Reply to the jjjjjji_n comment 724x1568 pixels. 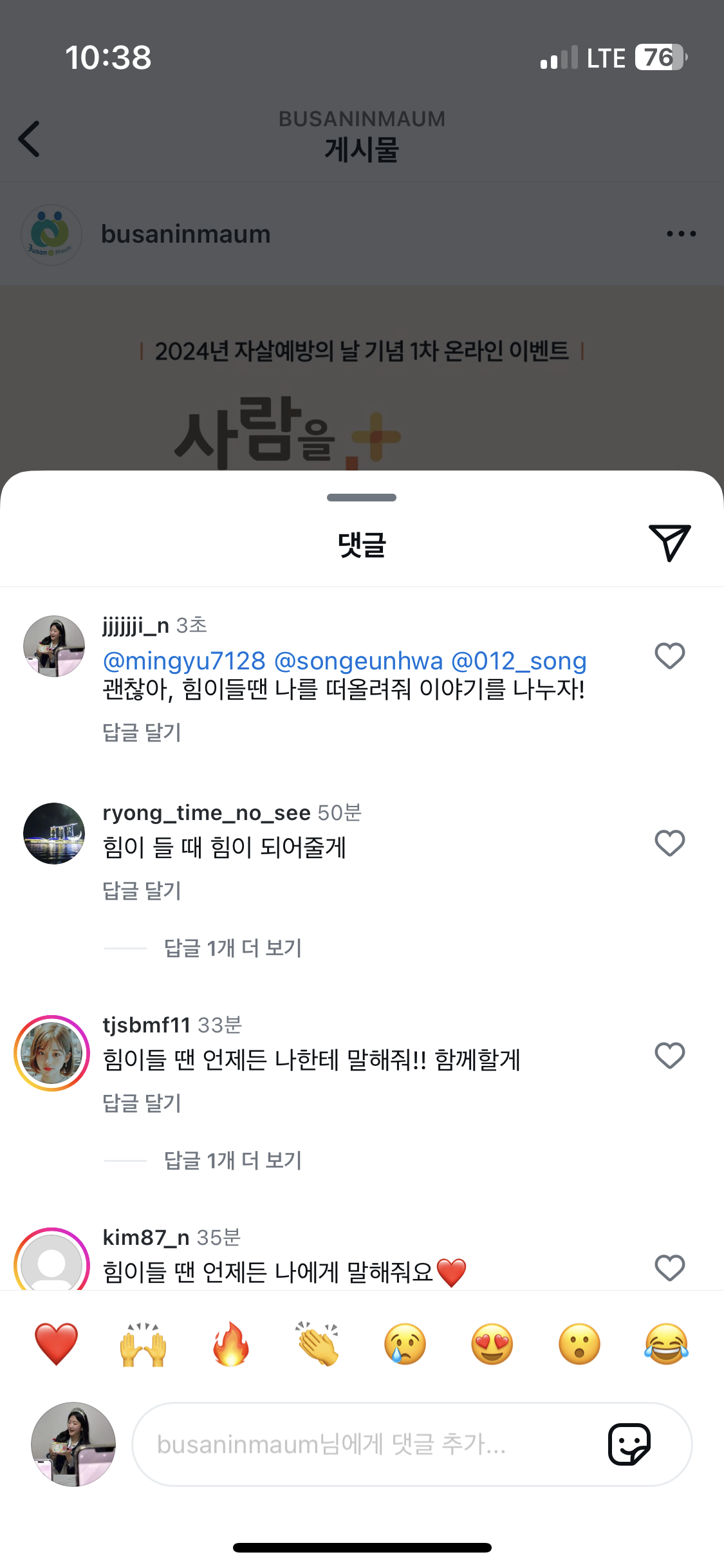pos(142,733)
